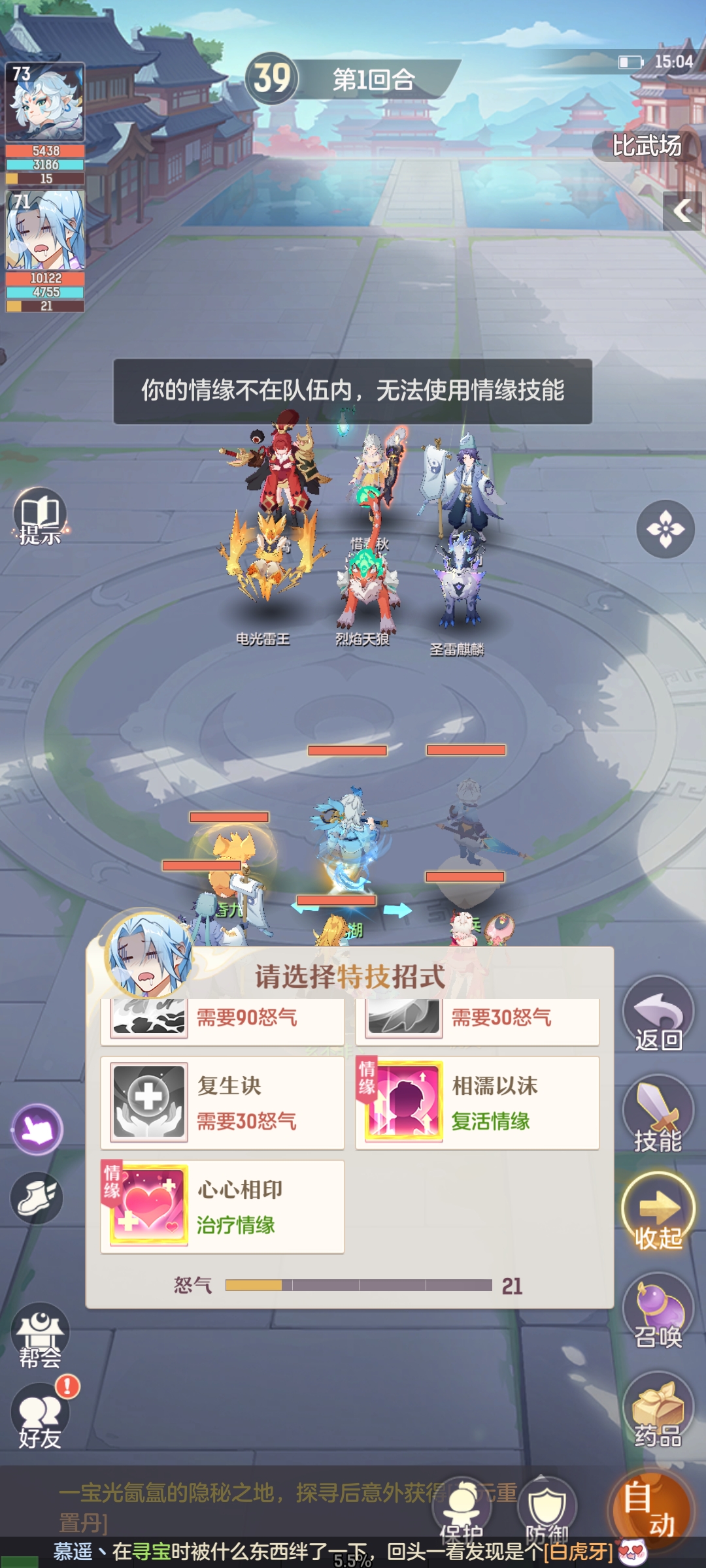Tap the purple hand pointer icon
The height and width of the screenshot is (1568, 706).
pos(37,1129)
